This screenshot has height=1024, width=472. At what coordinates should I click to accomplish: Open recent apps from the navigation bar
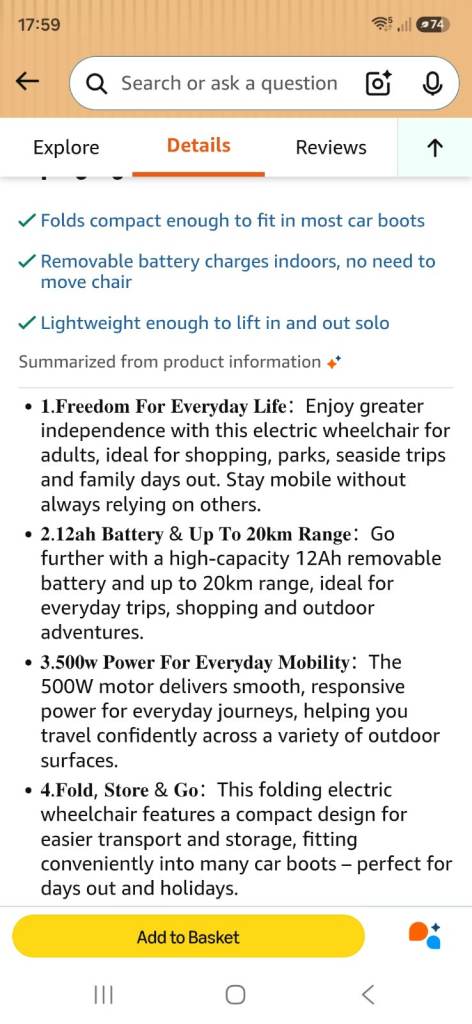103,995
